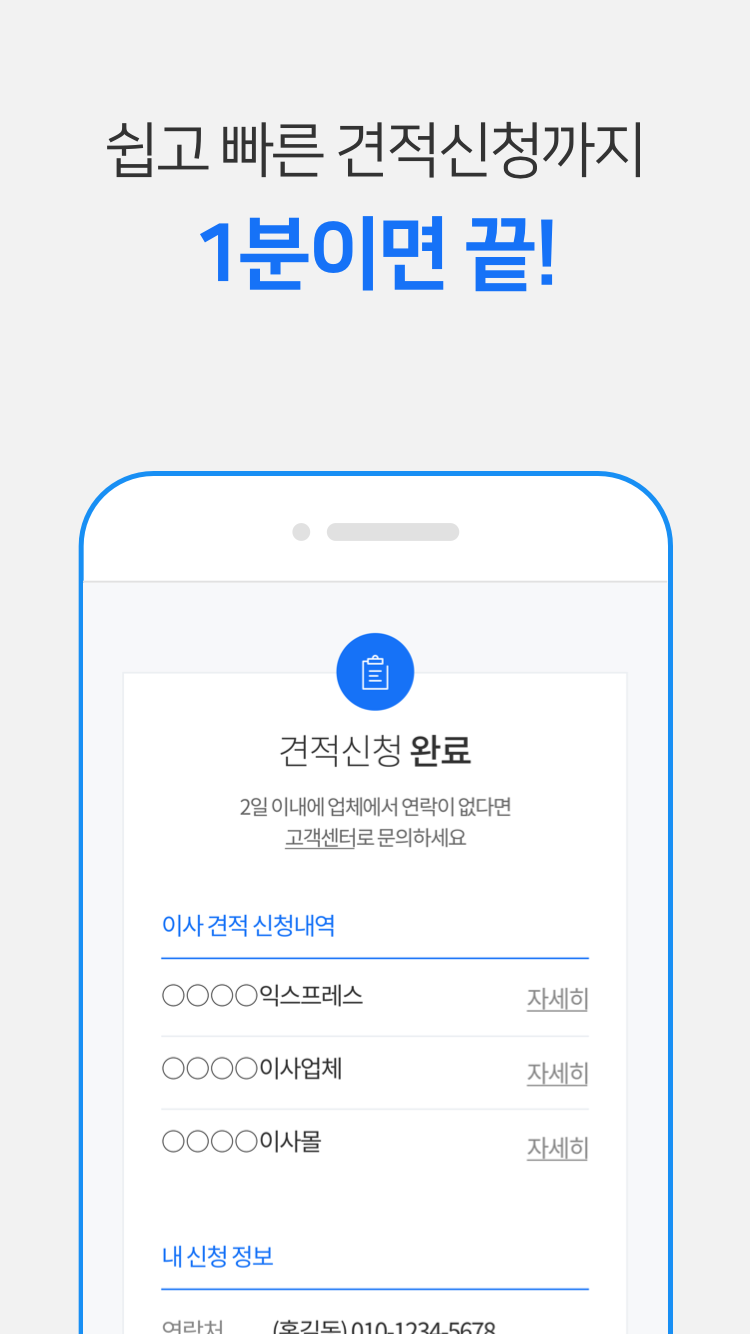
Task: Tap the ○○○○이사몰 company row
Action: tap(240, 1144)
